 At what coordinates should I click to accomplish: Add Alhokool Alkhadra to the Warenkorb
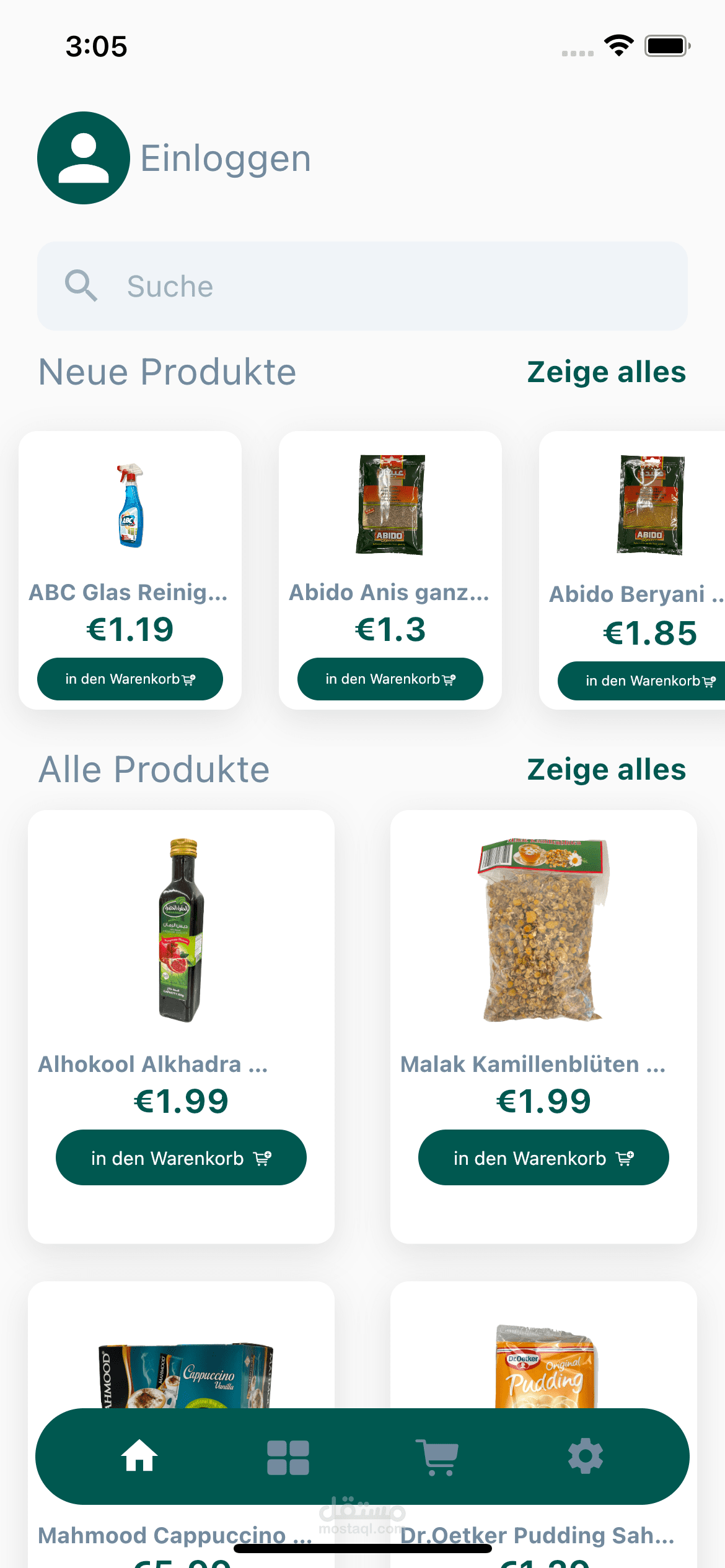181,1157
